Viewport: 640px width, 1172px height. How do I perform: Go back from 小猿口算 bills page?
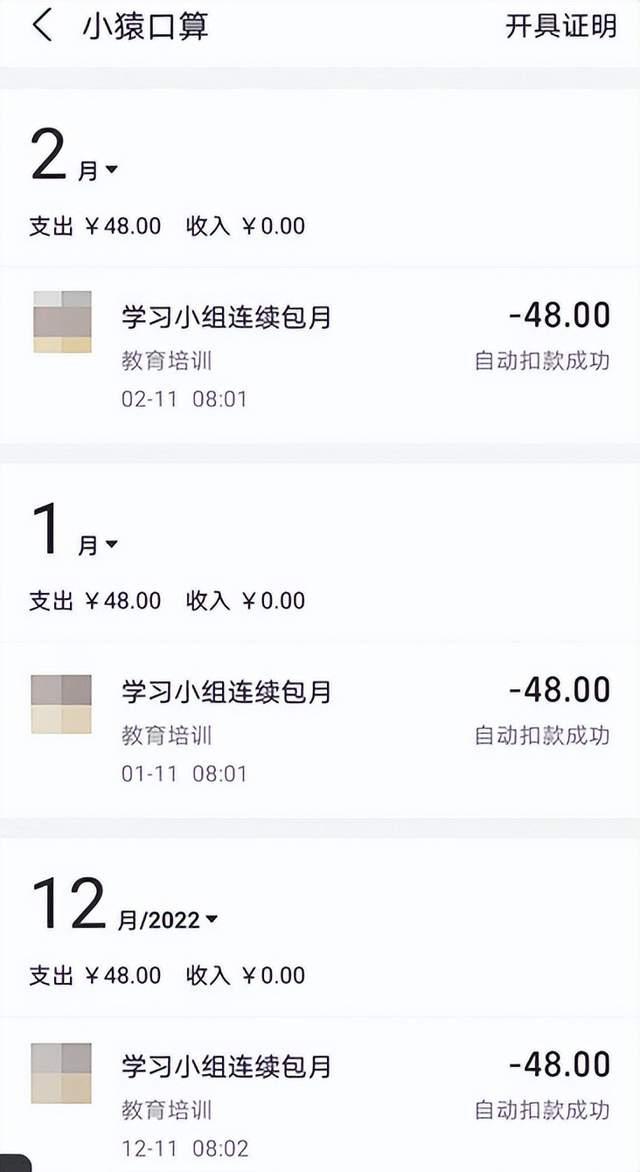tap(42, 26)
